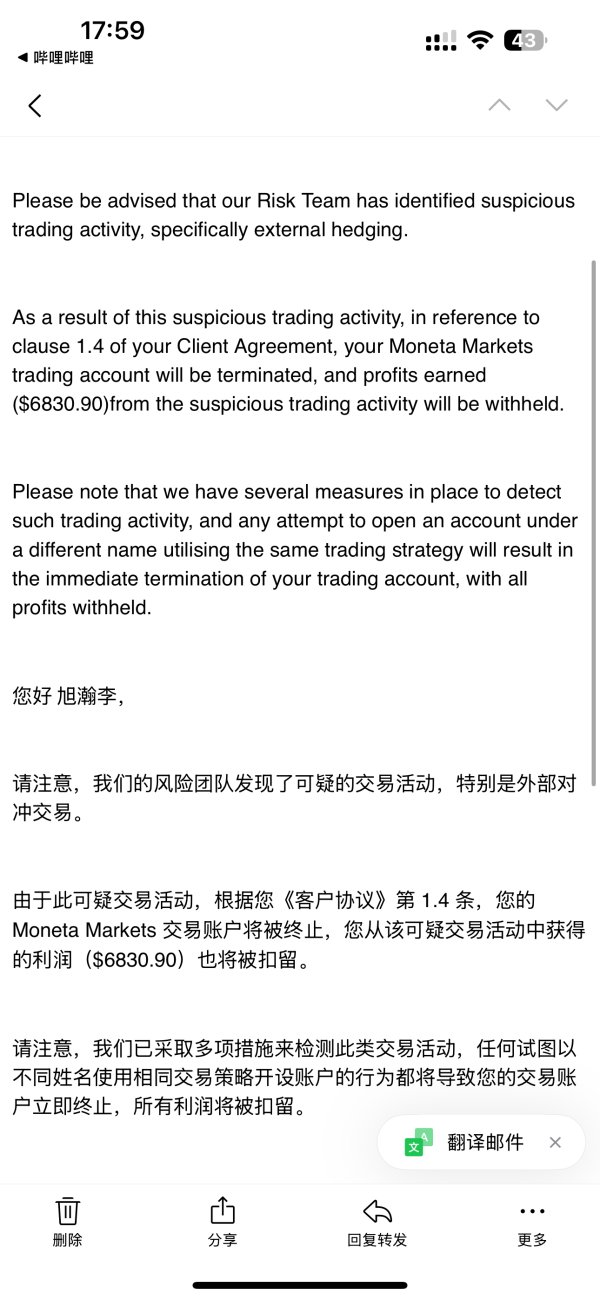The image size is (600, 1300).
Task: Dismiss the 翻译邮件 translate banner
Action: pyautogui.click(x=556, y=1142)
